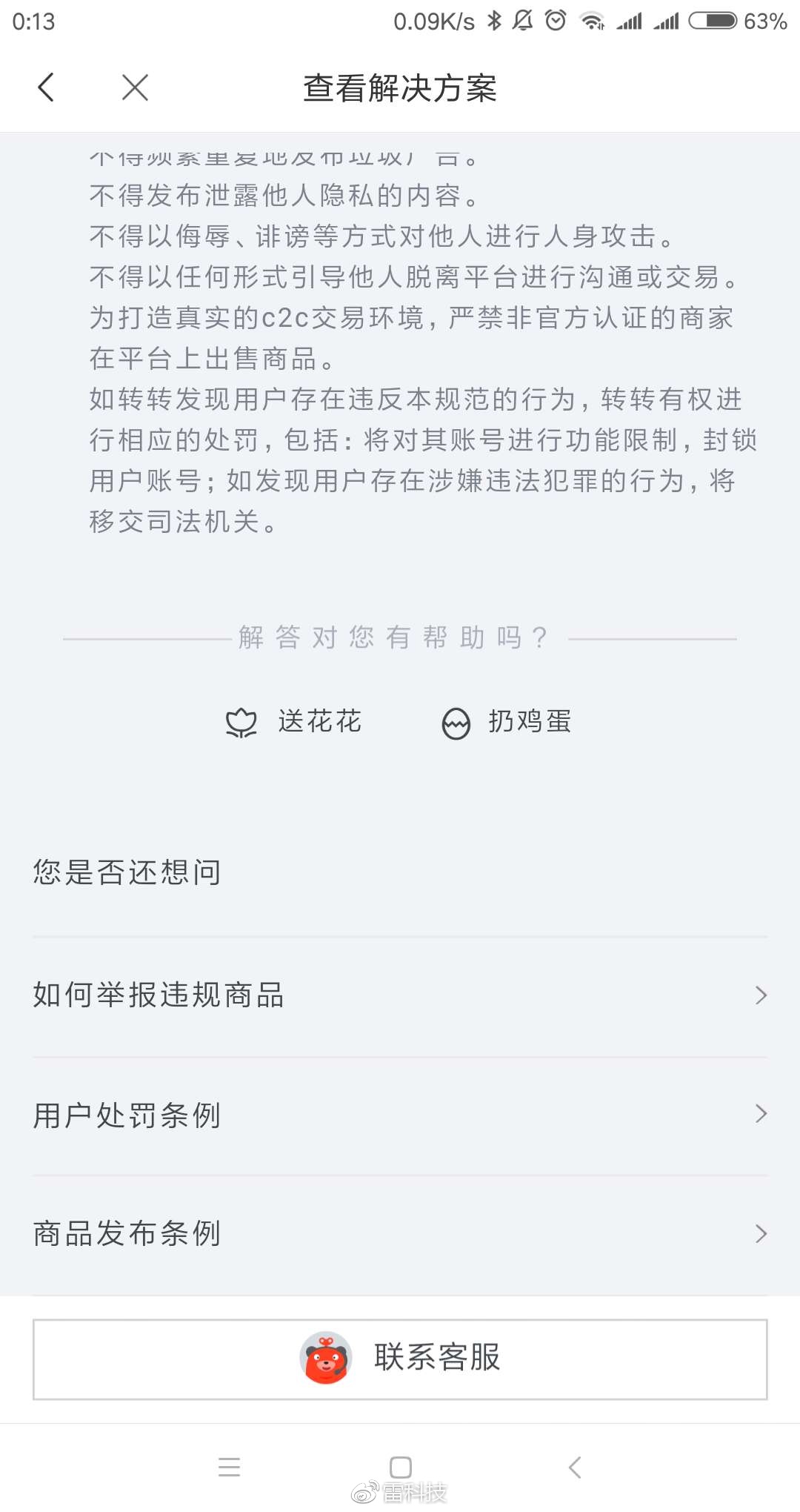Contact customer service via 联系客服
The height and width of the screenshot is (1512, 800).
click(x=400, y=1359)
